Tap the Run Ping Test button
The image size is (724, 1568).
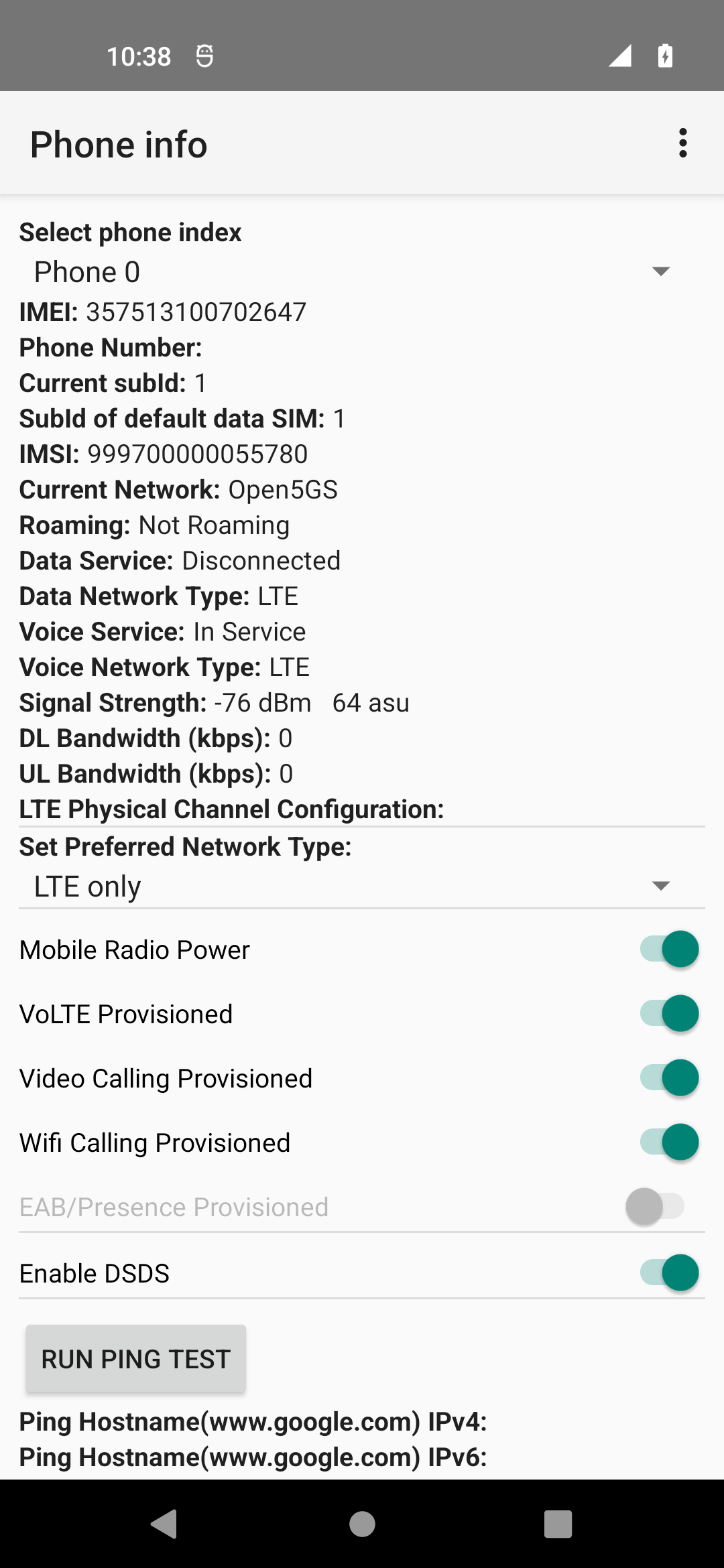[x=136, y=1359]
